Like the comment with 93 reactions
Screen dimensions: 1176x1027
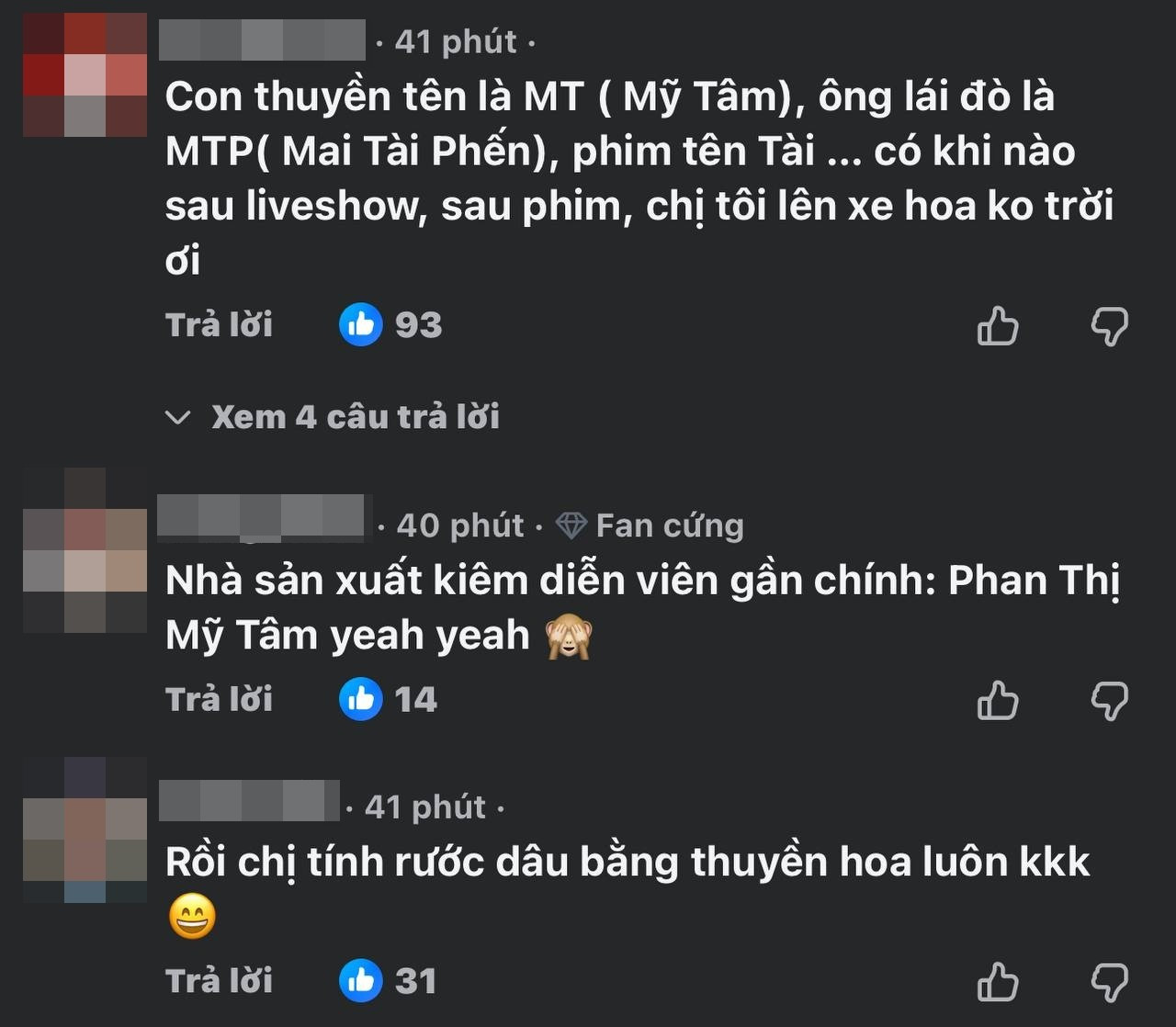(998, 326)
